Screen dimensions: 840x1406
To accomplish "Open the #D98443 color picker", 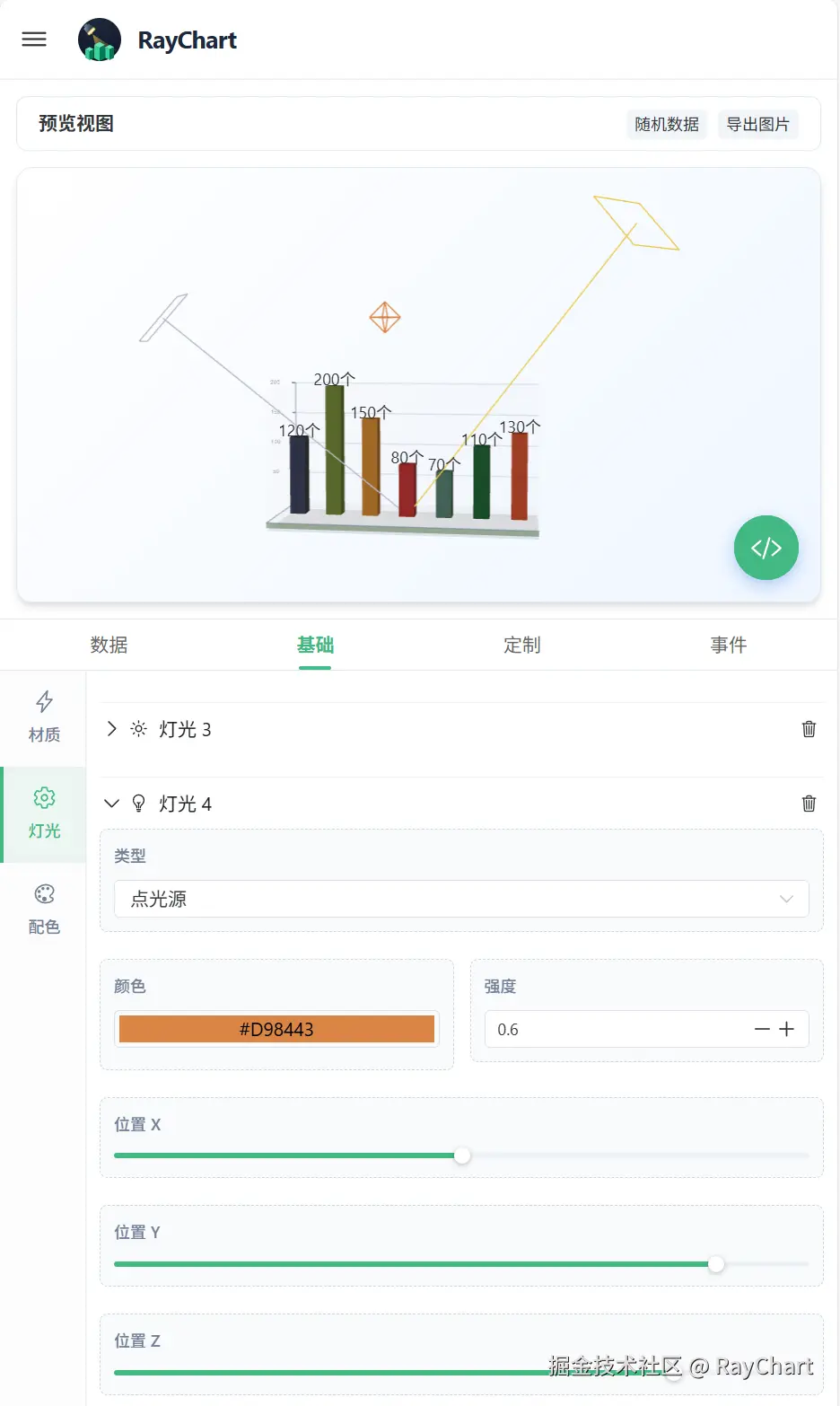I will pyautogui.click(x=276, y=1029).
